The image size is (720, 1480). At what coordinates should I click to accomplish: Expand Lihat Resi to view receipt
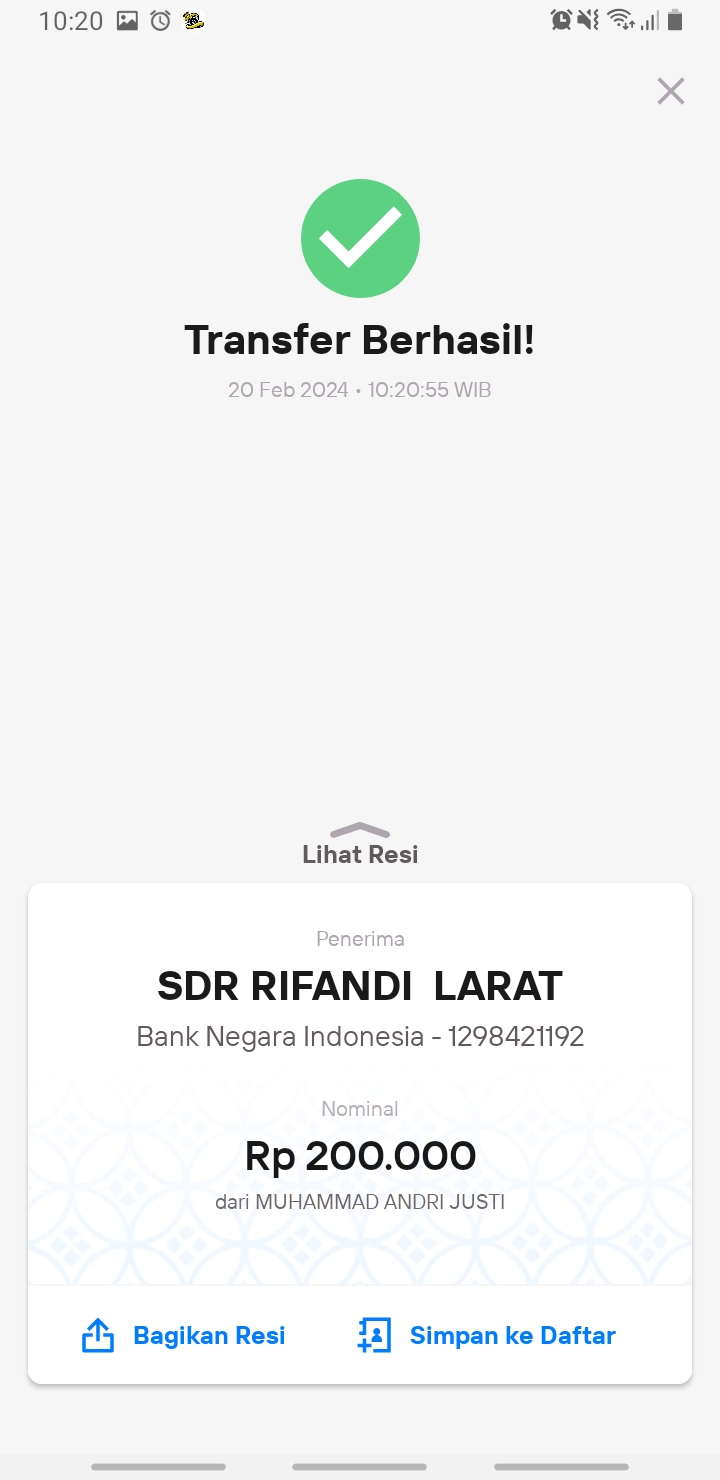tap(360, 845)
